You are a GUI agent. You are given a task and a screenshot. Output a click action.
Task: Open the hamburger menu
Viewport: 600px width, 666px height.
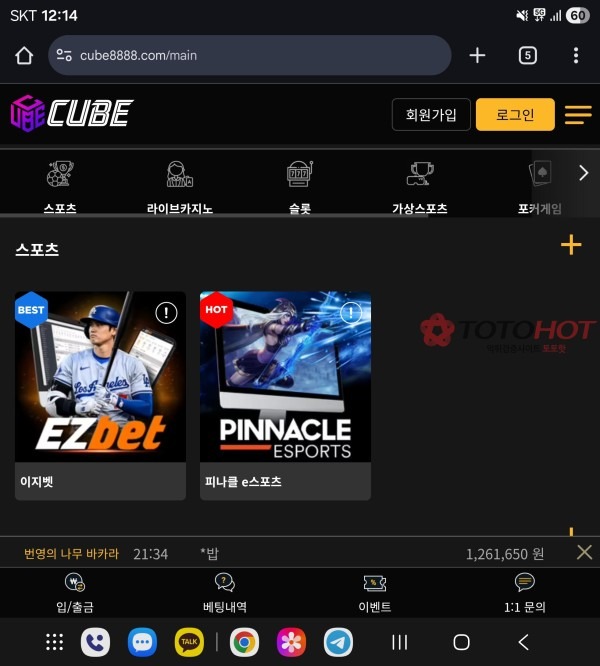click(x=578, y=115)
